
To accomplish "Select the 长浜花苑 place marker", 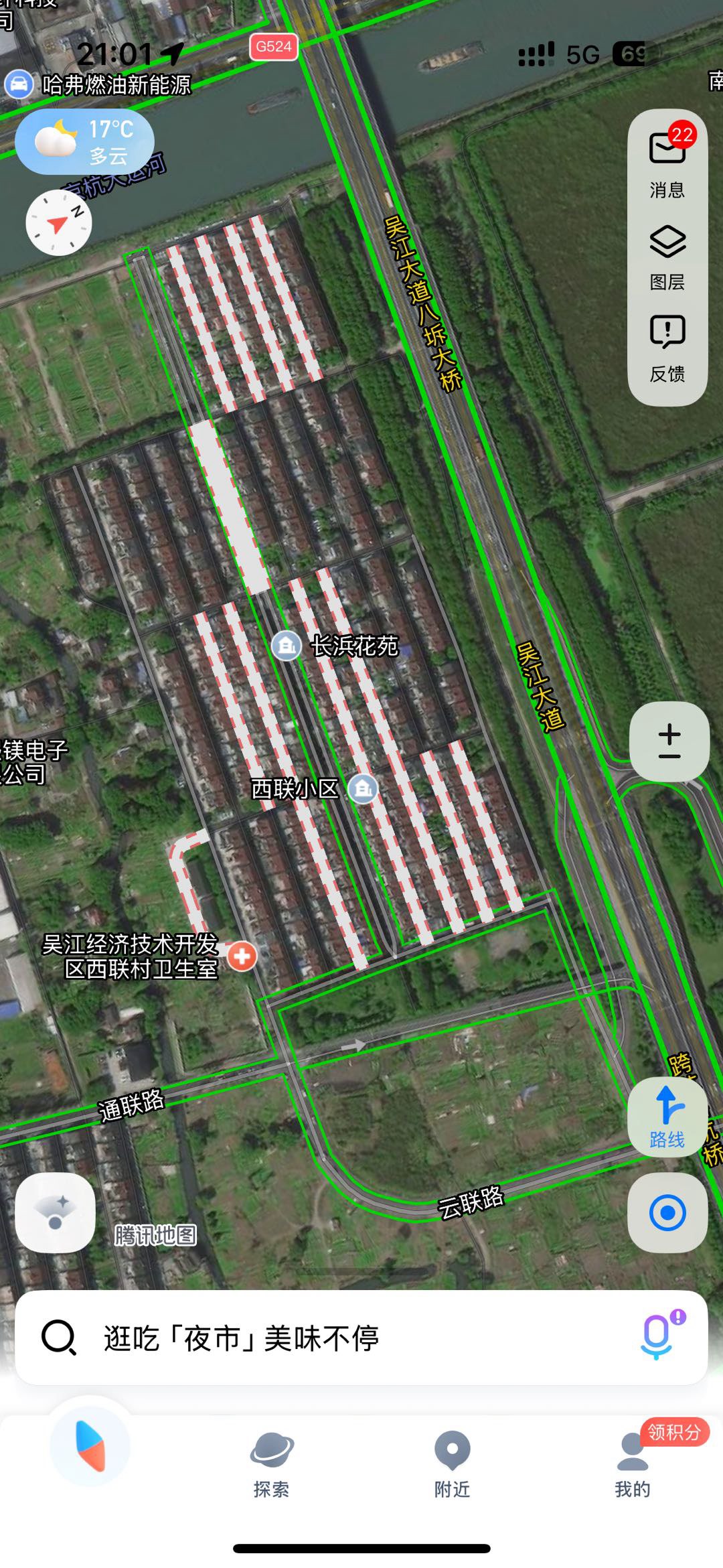I will tap(287, 646).
